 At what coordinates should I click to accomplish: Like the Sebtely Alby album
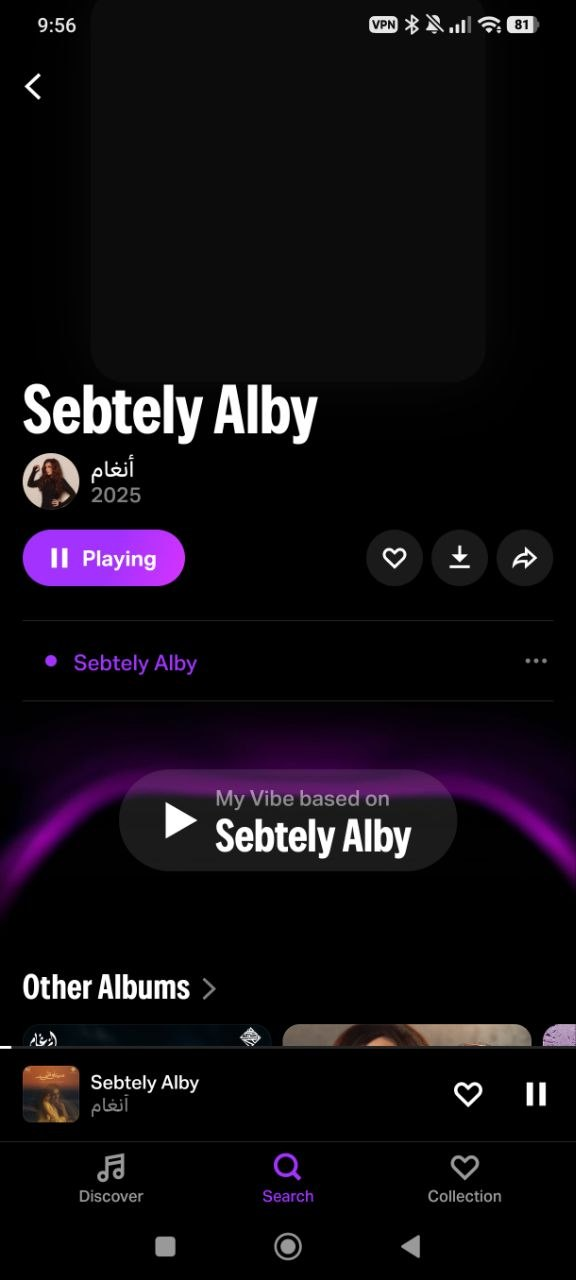pyautogui.click(x=395, y=558)
